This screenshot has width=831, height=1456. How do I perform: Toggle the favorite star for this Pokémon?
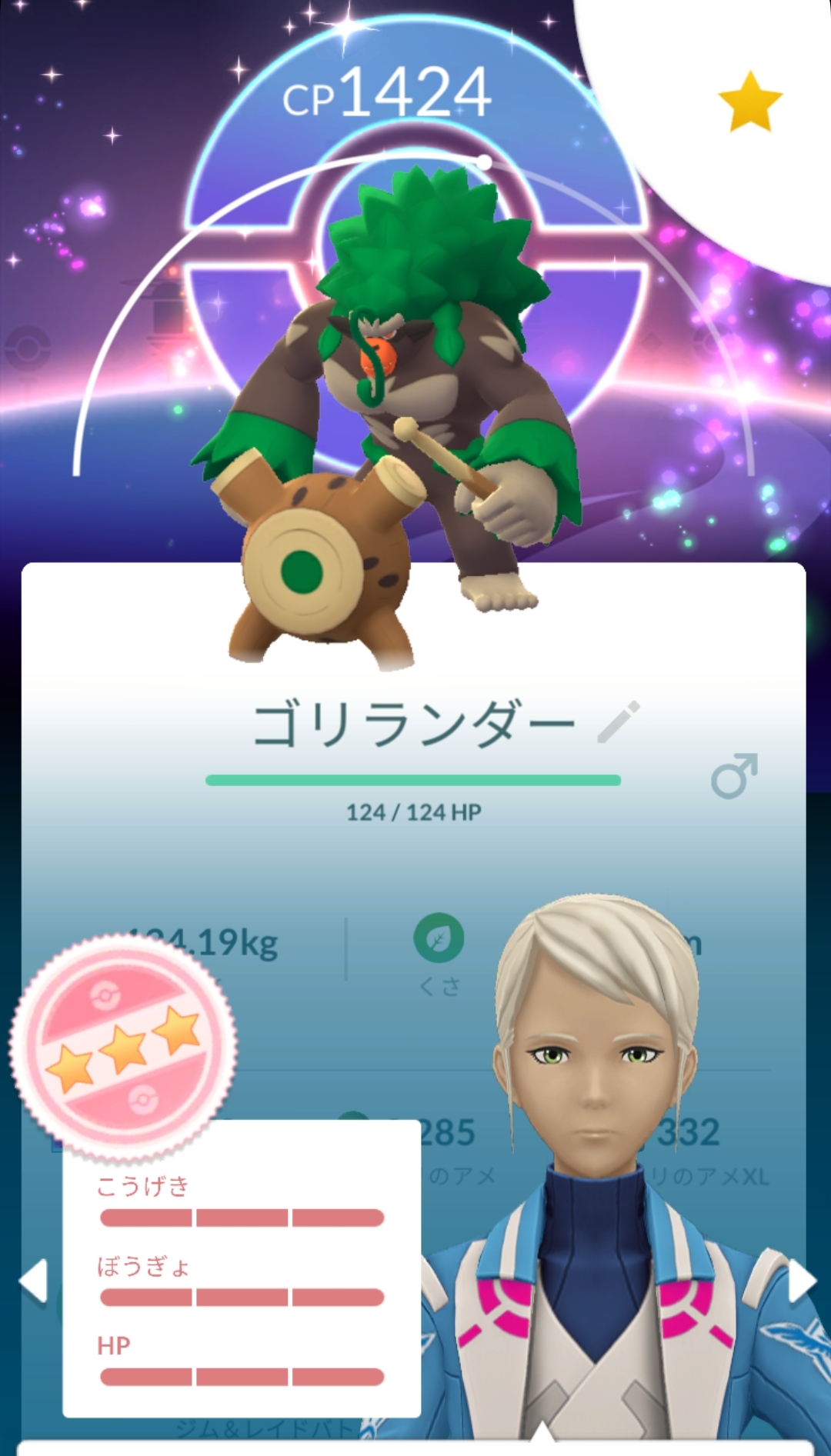pyautogui.click(x=749, y=102)
